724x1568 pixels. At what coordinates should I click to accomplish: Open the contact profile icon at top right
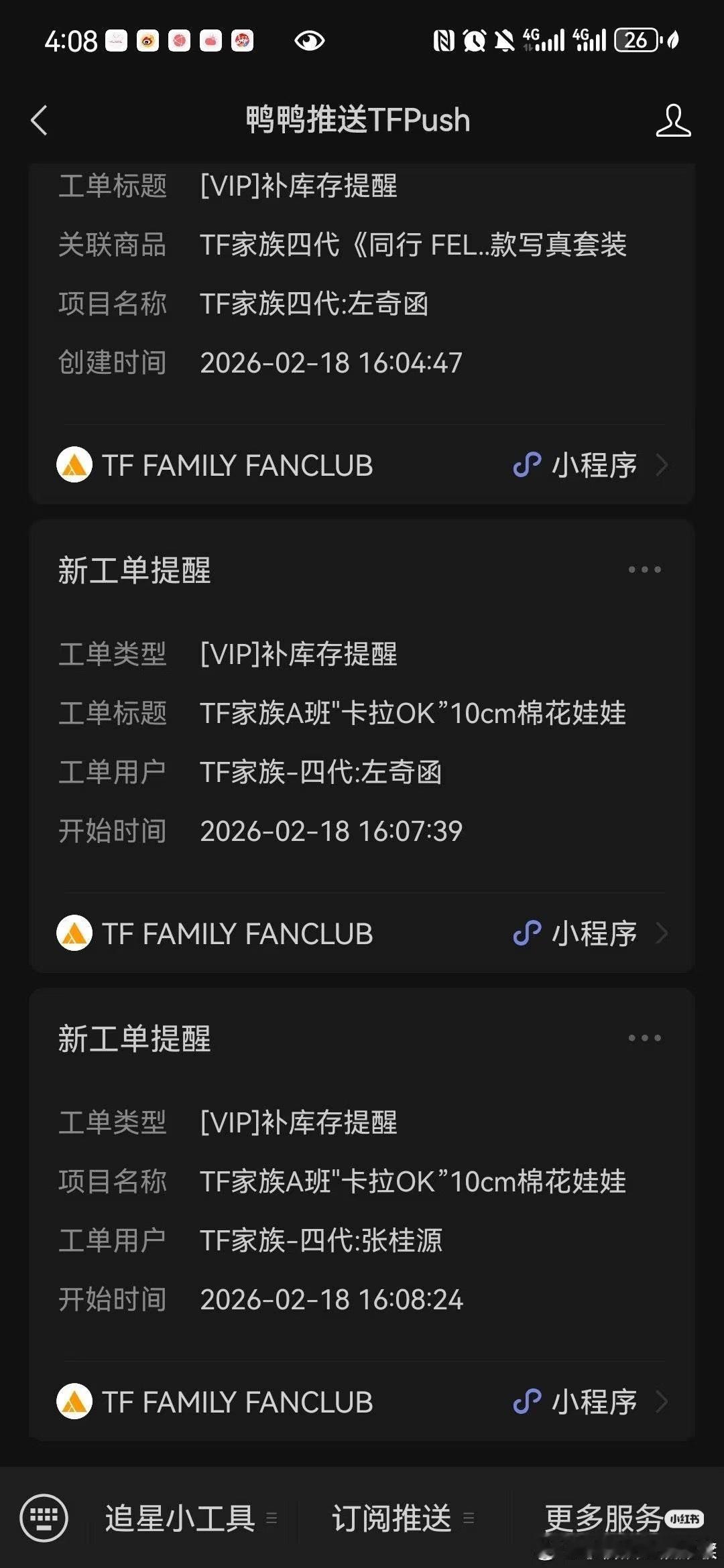(674, 121)
